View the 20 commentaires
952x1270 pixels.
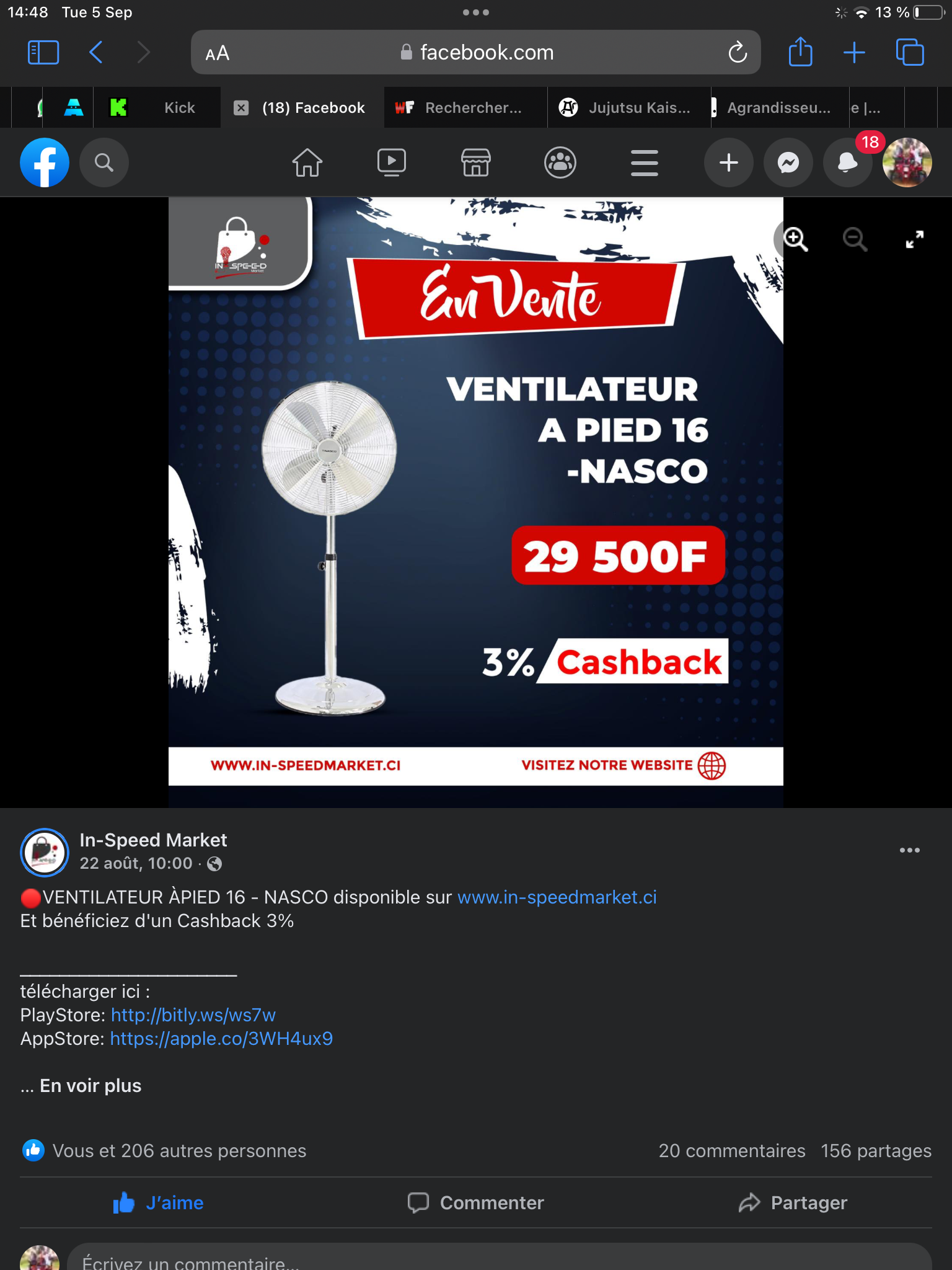pyautogui.click(x=731, y=1151)
